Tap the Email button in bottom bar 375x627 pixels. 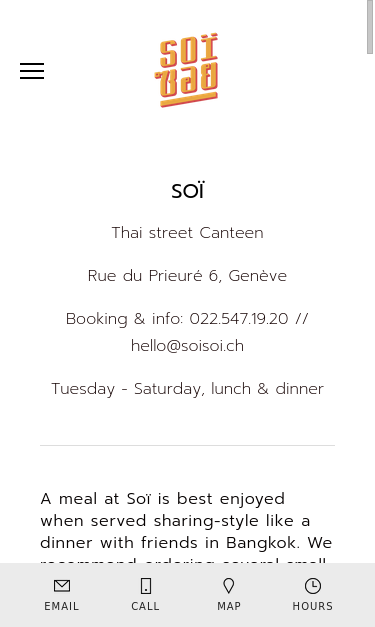click(x=62, y=595)
